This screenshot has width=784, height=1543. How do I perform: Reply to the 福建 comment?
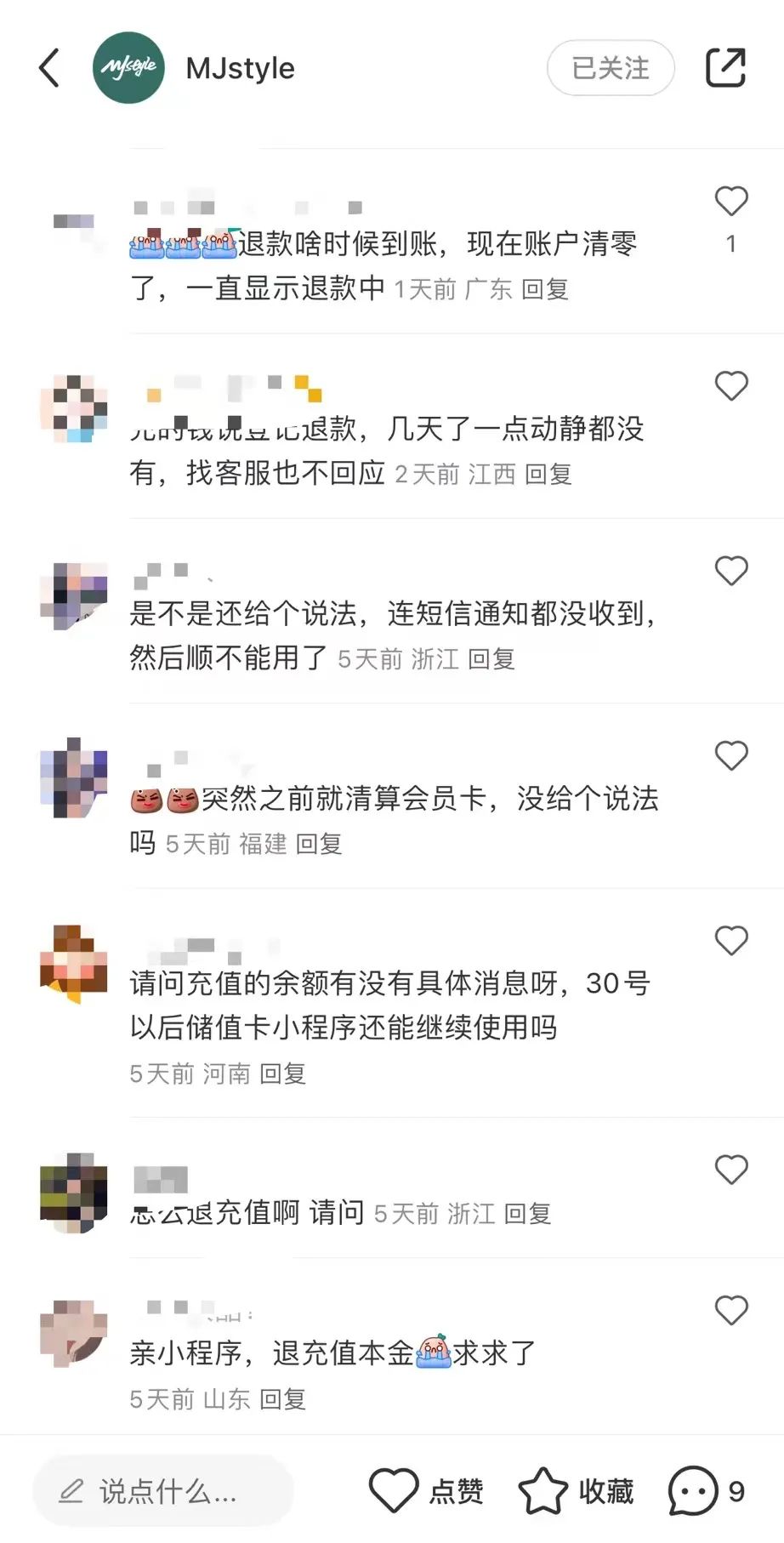pos(319,844)
